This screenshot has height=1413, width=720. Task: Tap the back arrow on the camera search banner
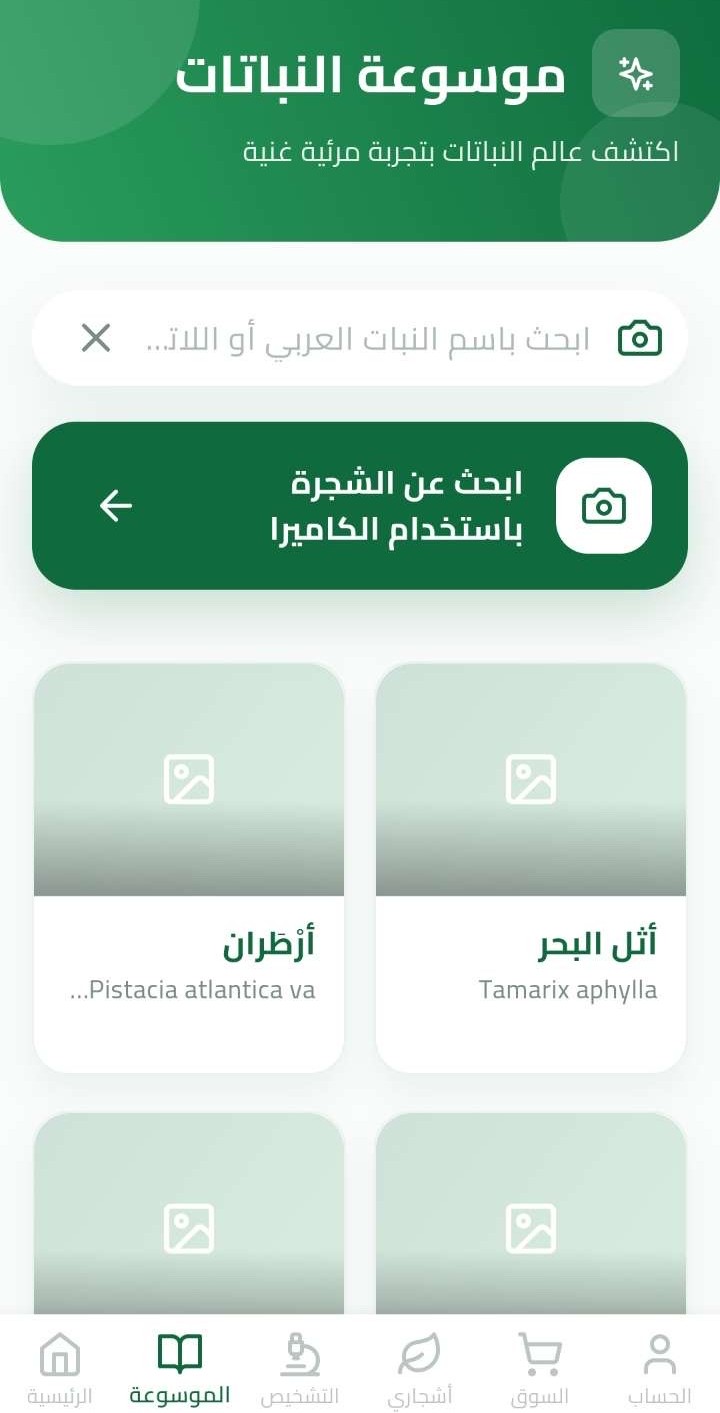point(116,505)
